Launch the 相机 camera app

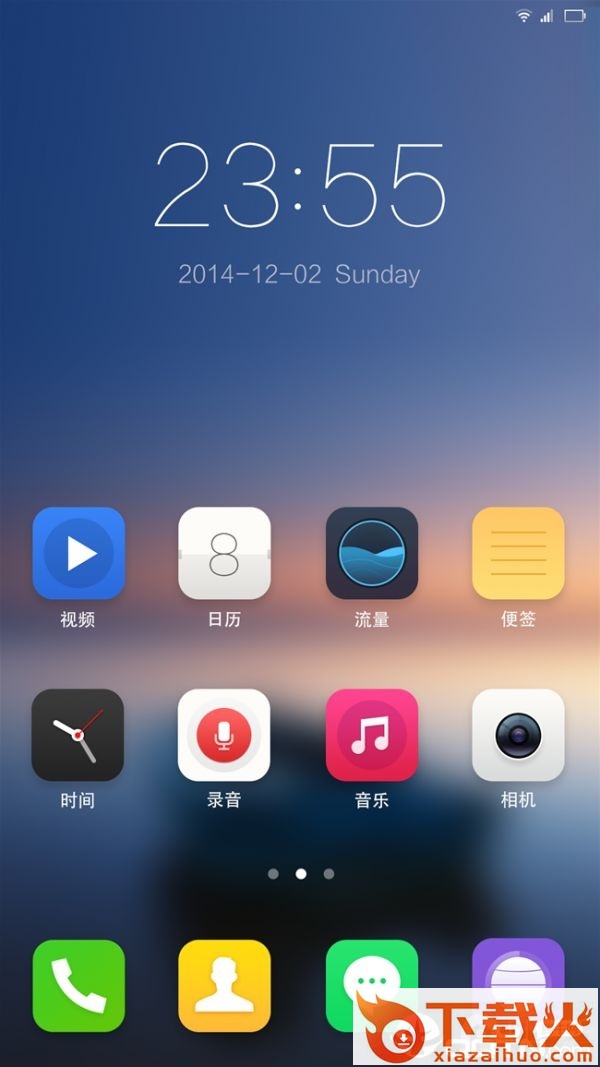[x=518, y=735]
